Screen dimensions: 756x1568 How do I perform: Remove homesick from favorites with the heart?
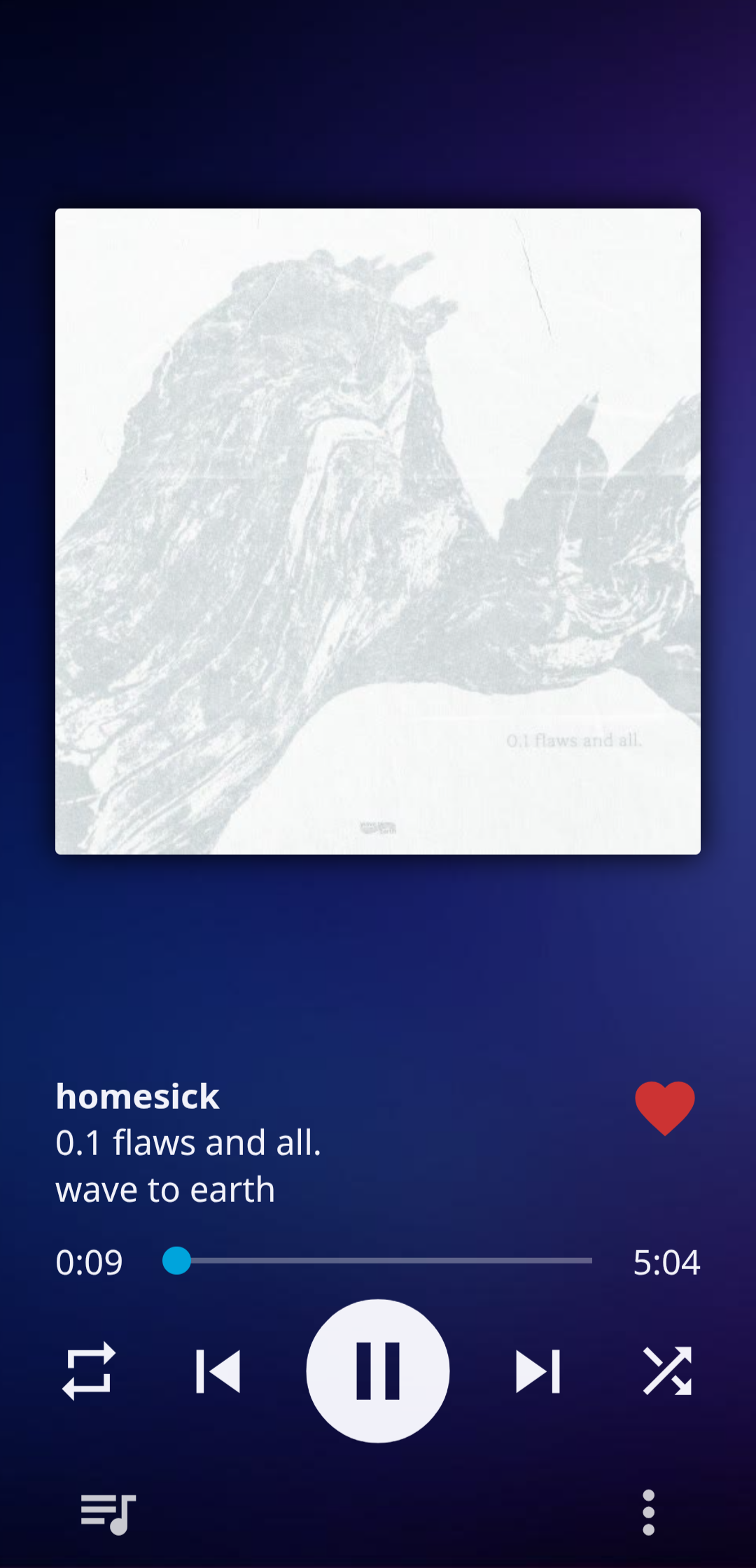(664, 1107)
